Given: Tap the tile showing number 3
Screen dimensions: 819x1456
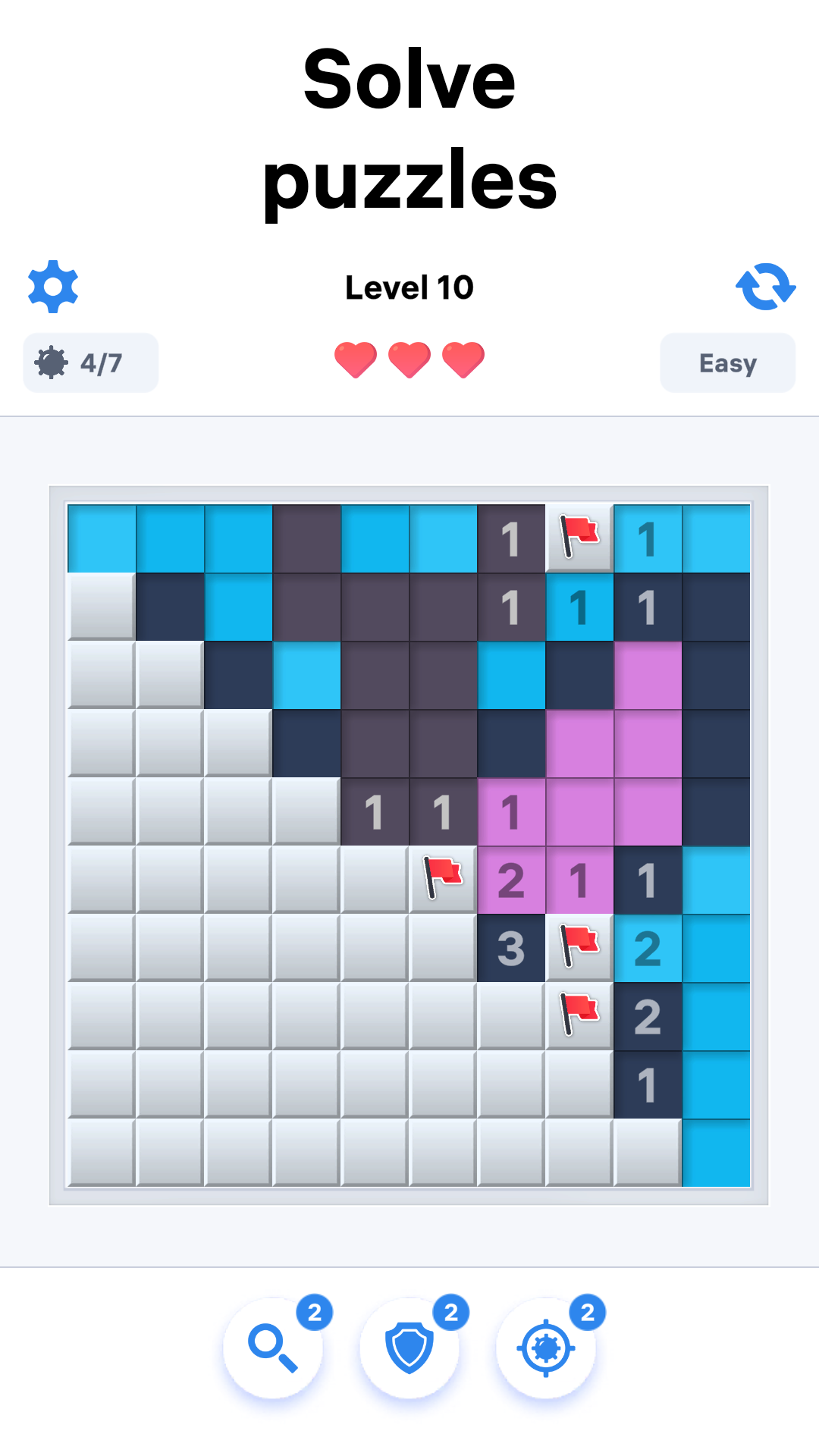Looking at the screenshot, I should [511, 949].
